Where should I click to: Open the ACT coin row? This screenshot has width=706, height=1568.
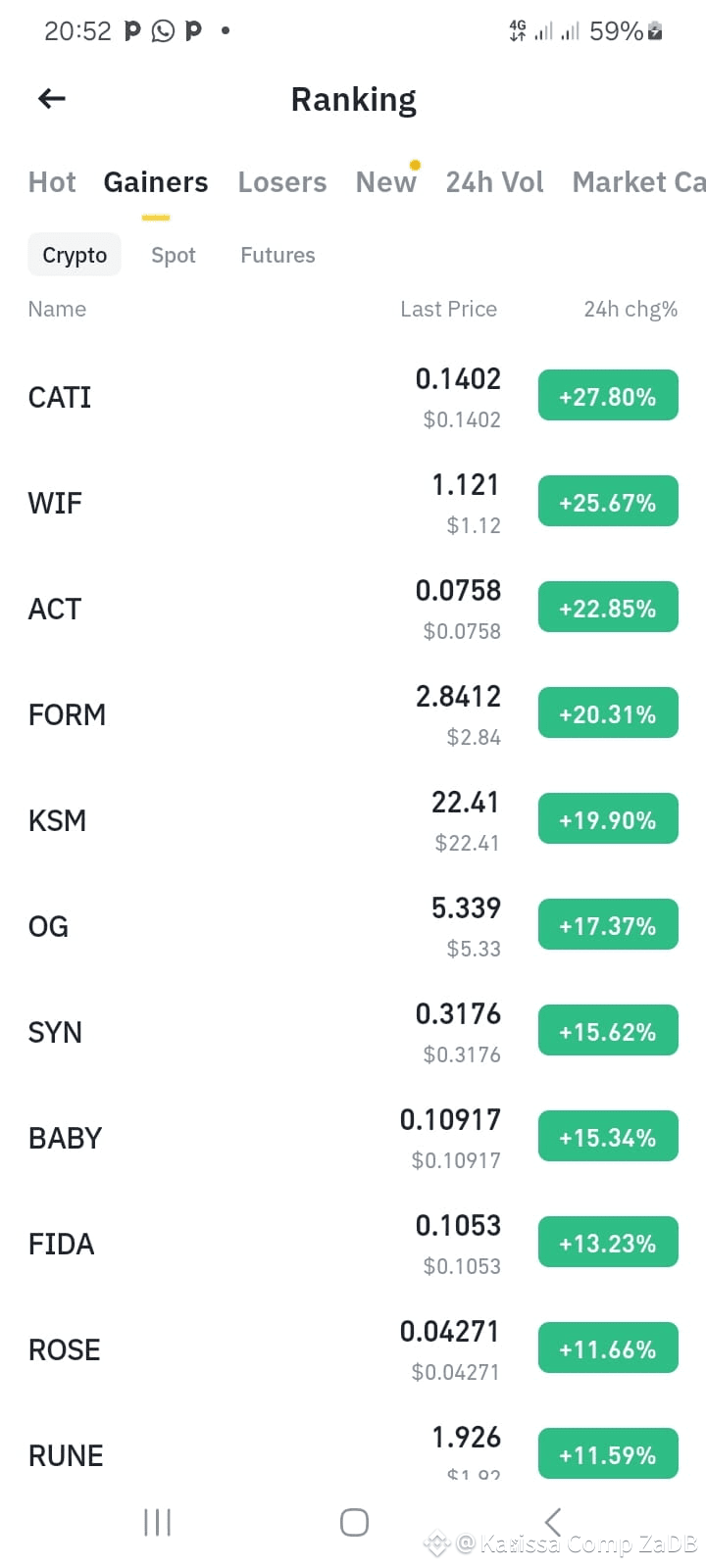(353, 609)
